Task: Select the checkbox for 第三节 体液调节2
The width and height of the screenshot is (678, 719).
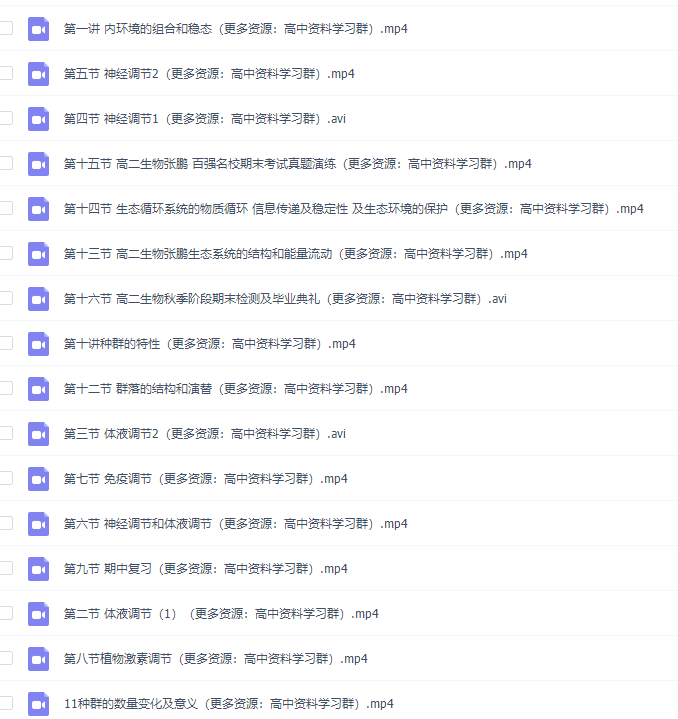Action: 6,433
